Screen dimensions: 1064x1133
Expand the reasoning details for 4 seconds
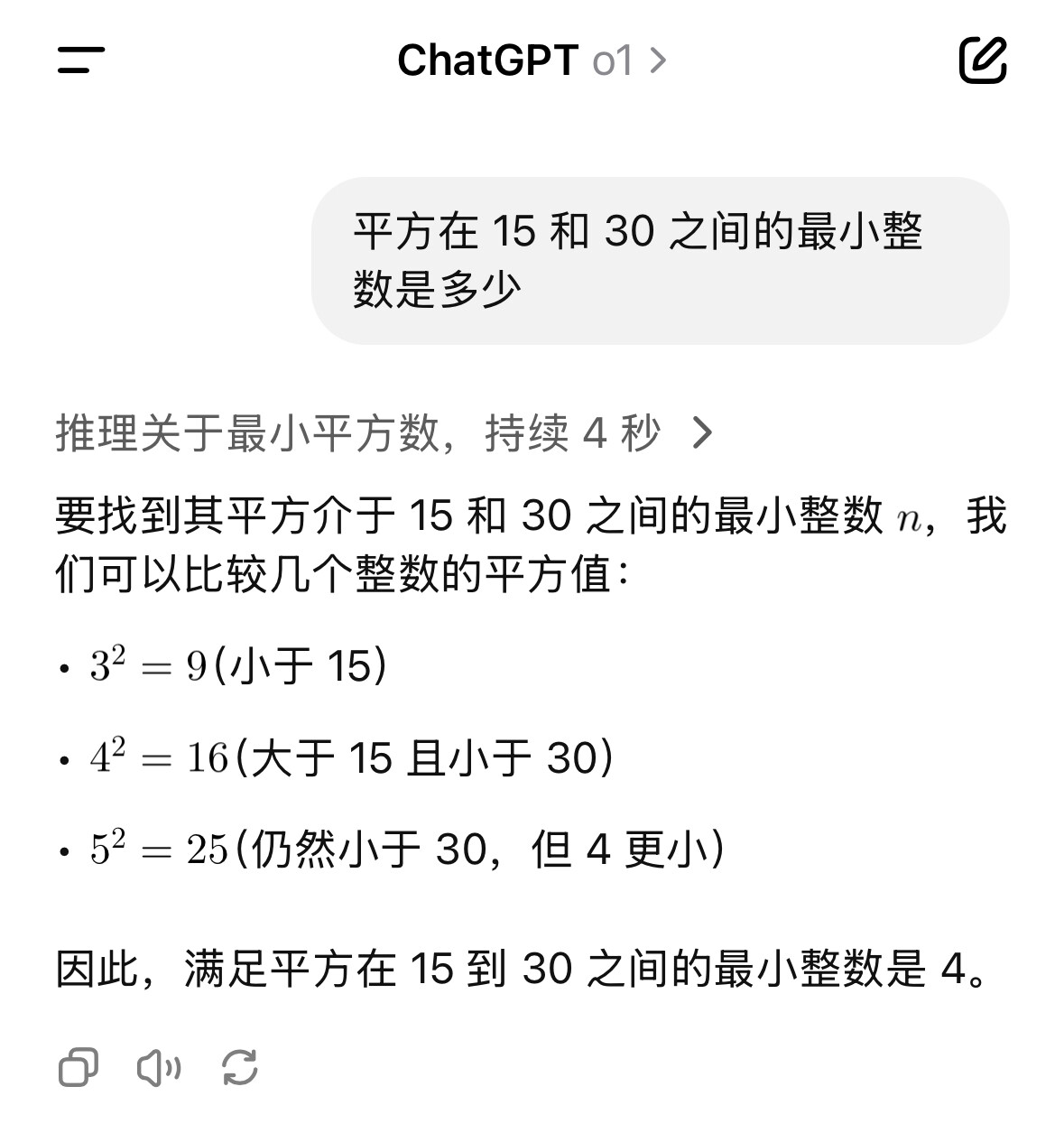384,433
